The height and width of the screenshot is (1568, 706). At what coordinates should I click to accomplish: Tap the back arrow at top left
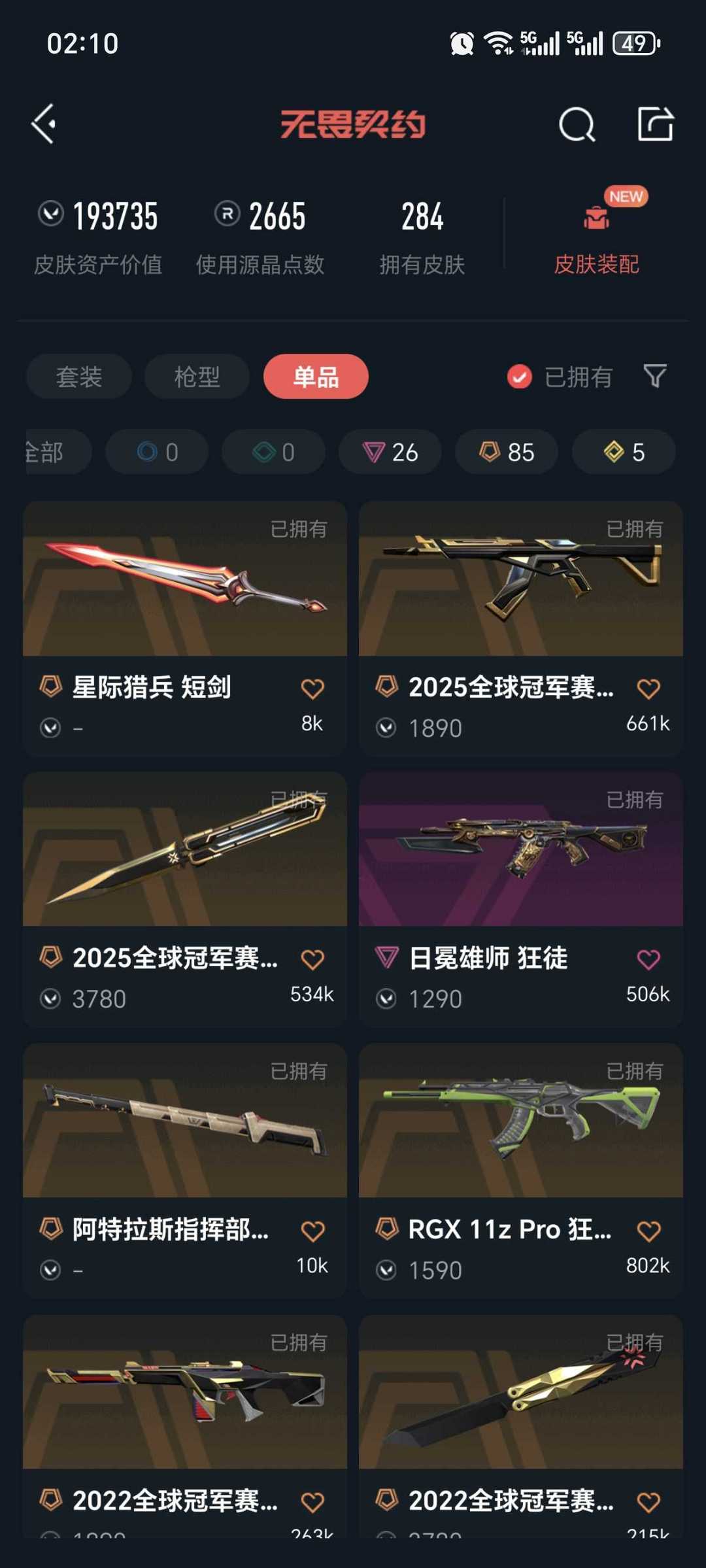[x=43, y=124]
